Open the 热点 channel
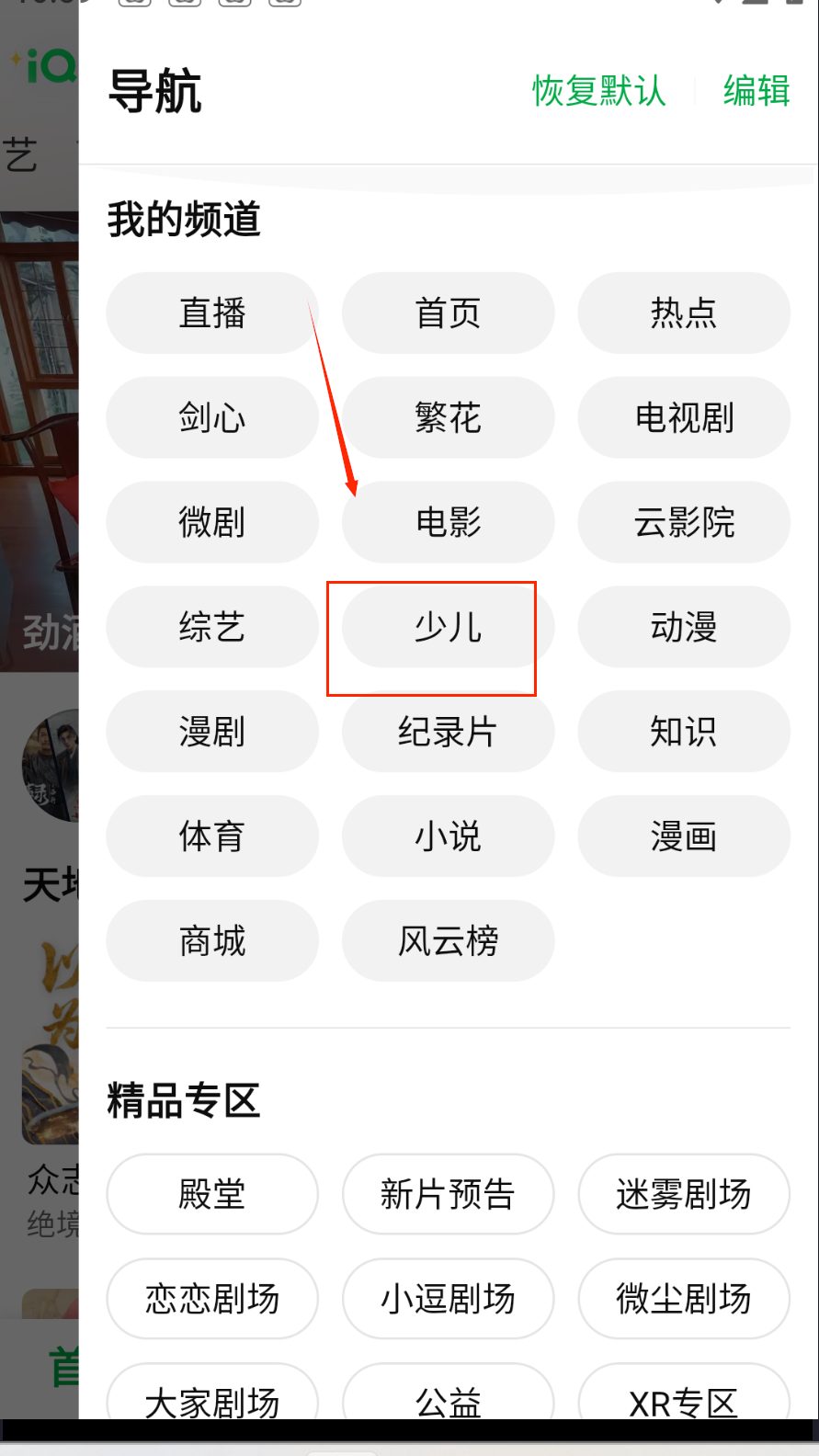This screenshot has width=819, height=1456. [x=683, y=313]
